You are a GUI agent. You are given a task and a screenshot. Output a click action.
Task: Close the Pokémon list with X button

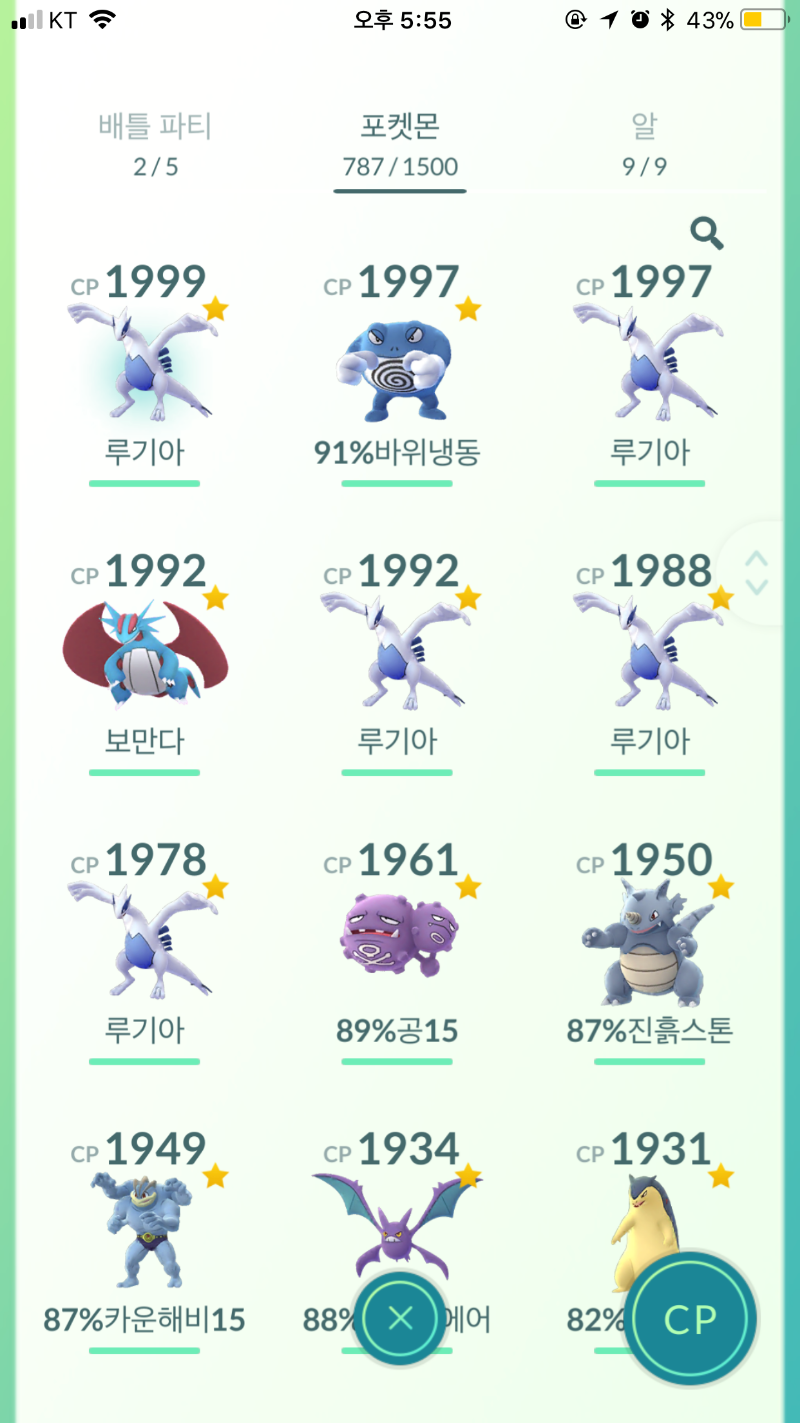pos(400,1317)
